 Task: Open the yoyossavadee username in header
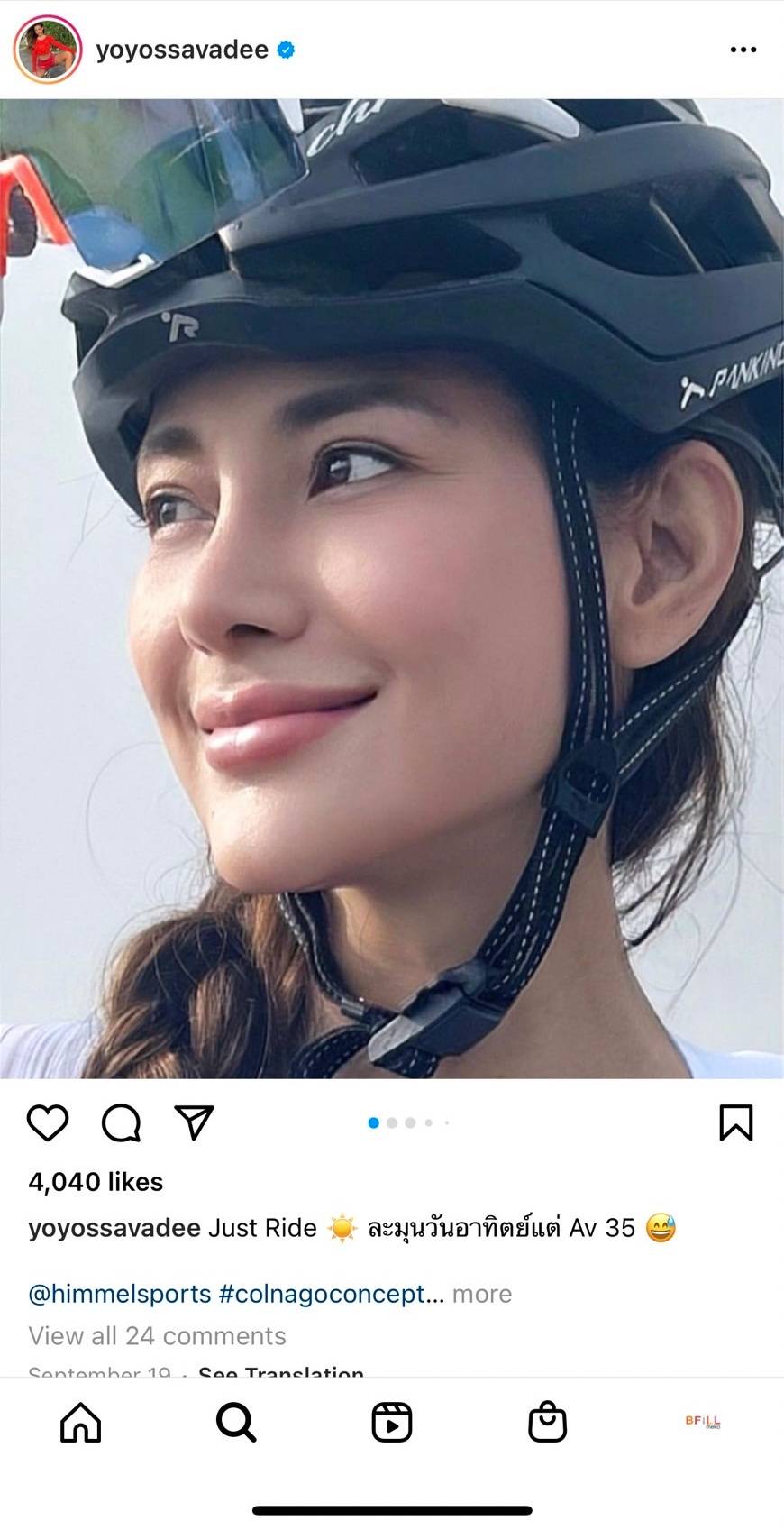182,50
